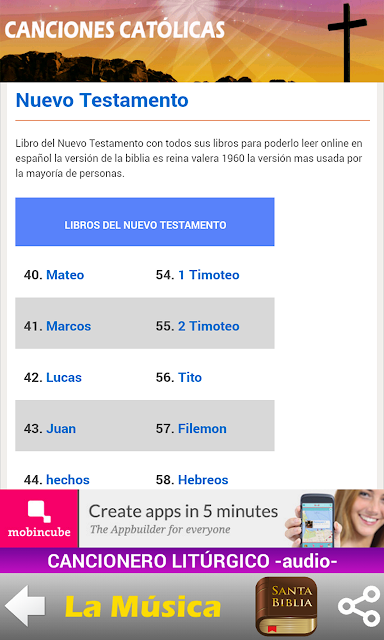Image resolution: width=384 pixels, height=640 pixels.
Task: Open the book of Hebreos
Action: pos(203,480)
